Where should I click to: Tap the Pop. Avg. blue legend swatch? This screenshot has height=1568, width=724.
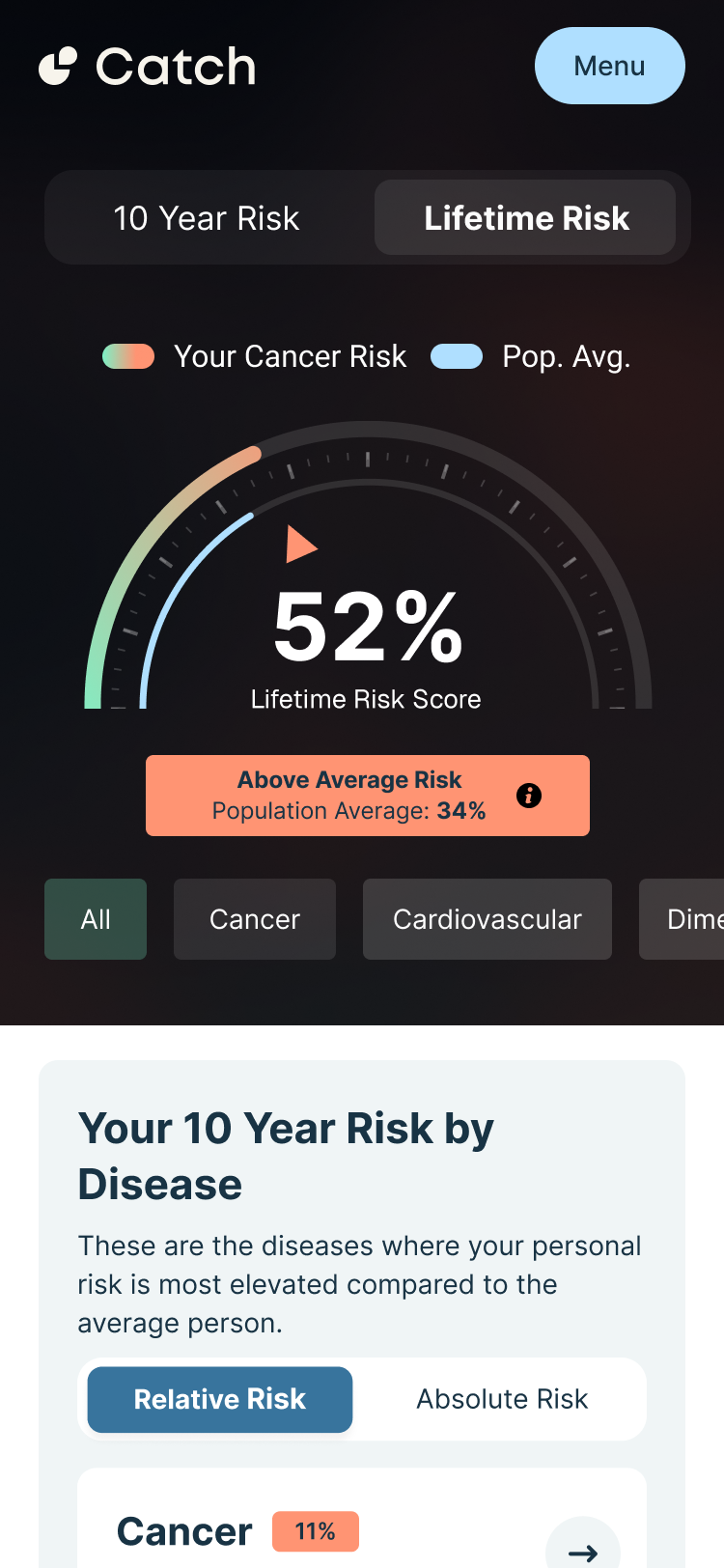pos(457,356)
